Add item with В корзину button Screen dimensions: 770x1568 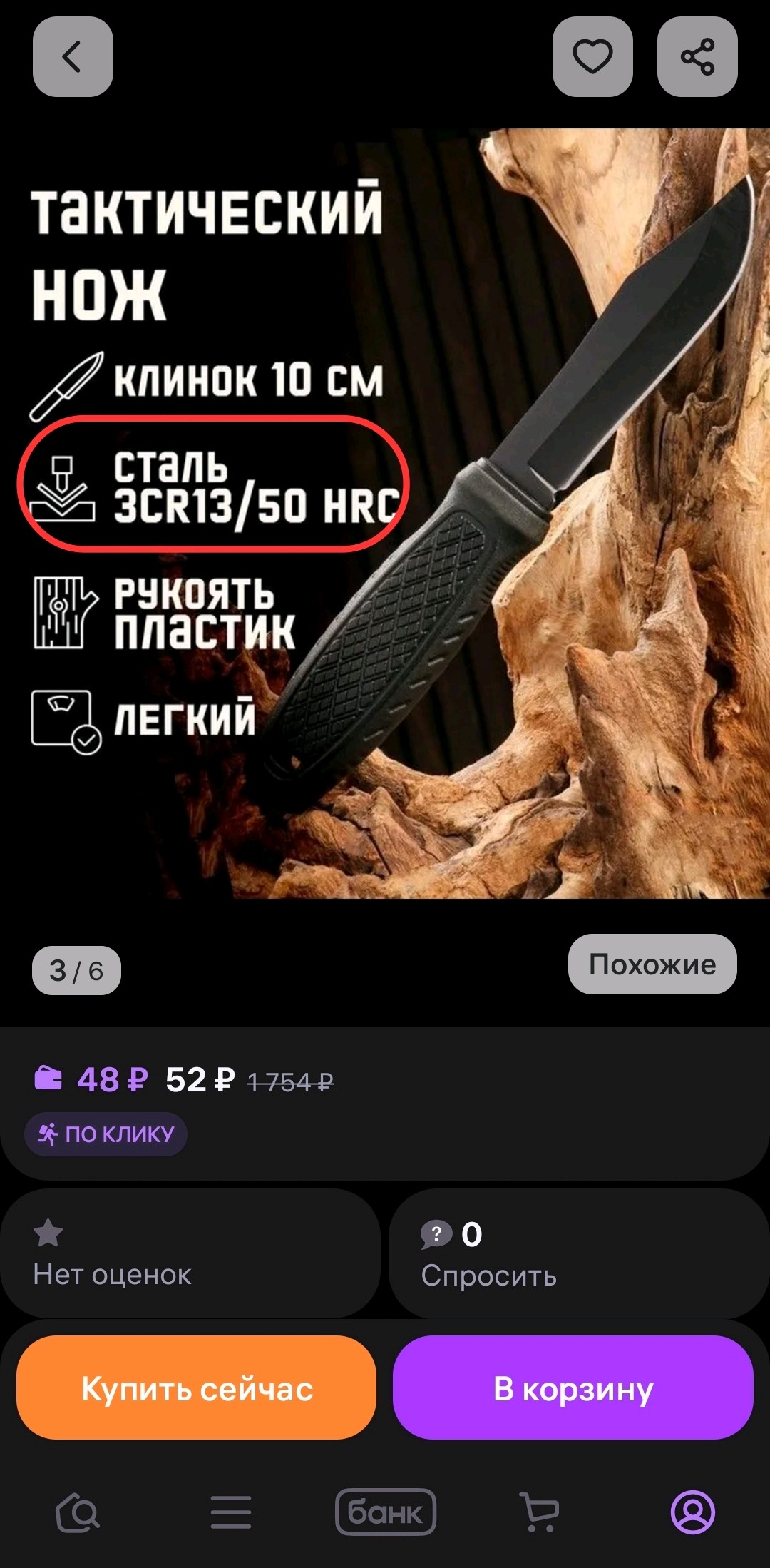[x=573, y=1388]
